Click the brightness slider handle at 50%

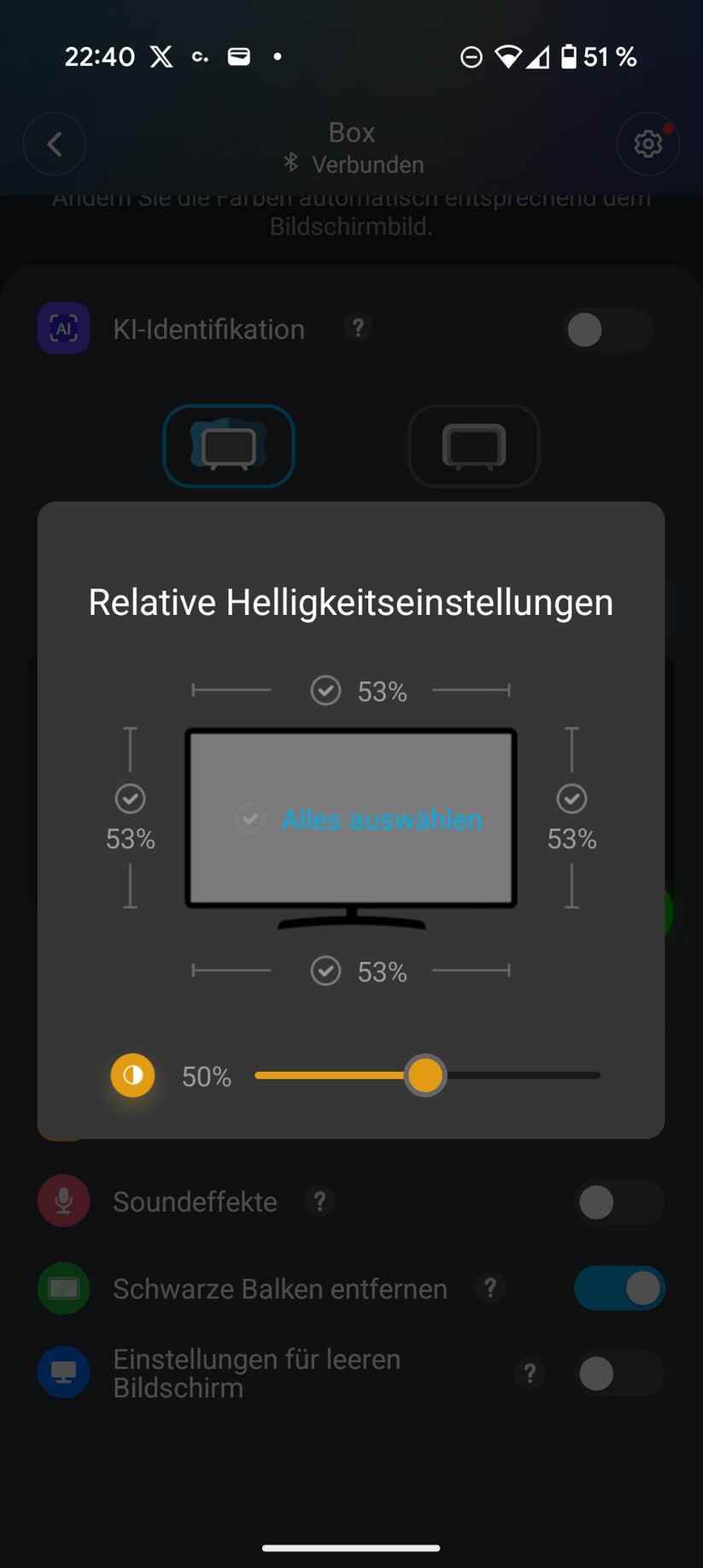coord(425,1075)
